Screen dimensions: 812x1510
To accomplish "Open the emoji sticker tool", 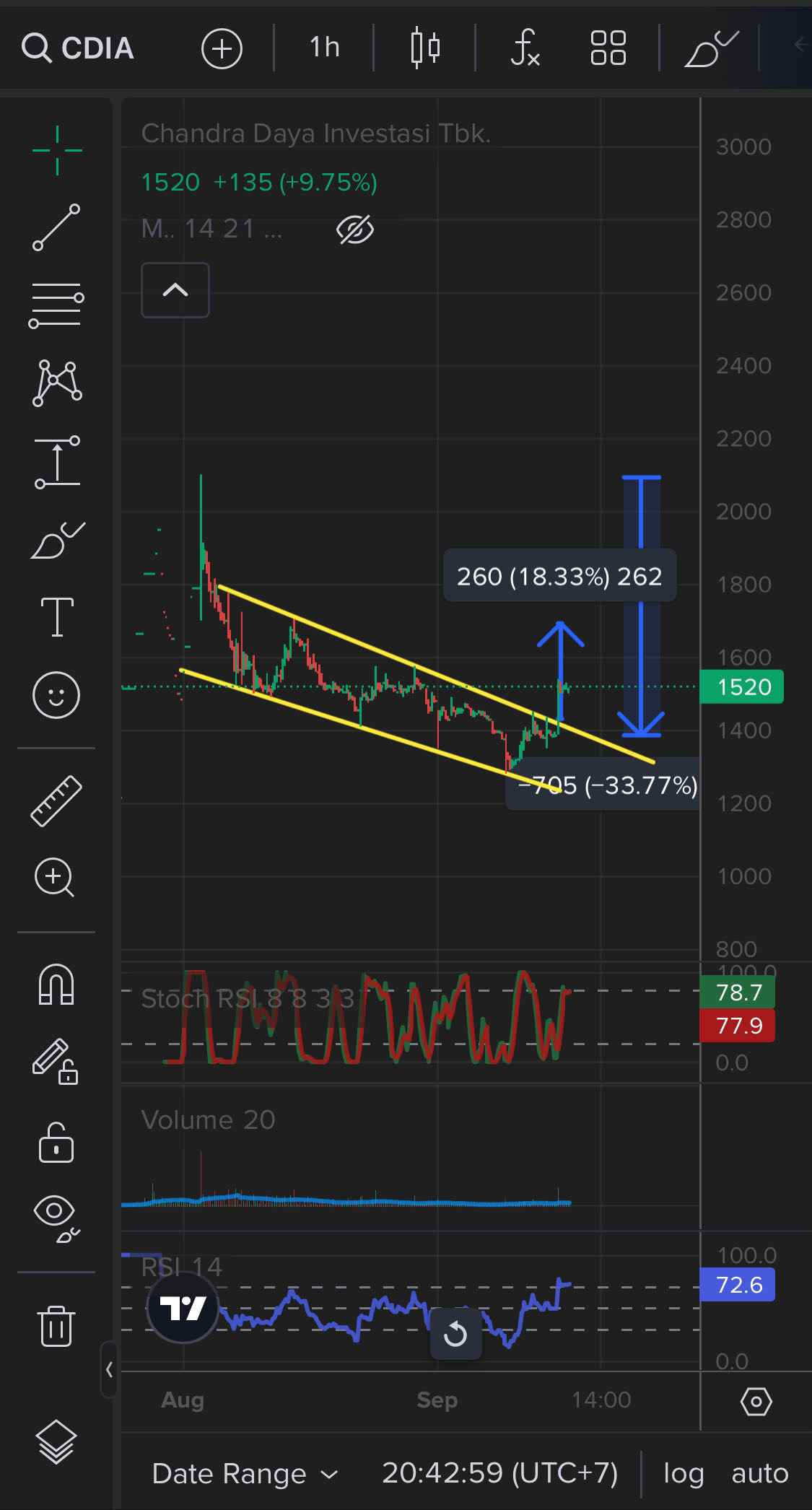I will (56, 695).
